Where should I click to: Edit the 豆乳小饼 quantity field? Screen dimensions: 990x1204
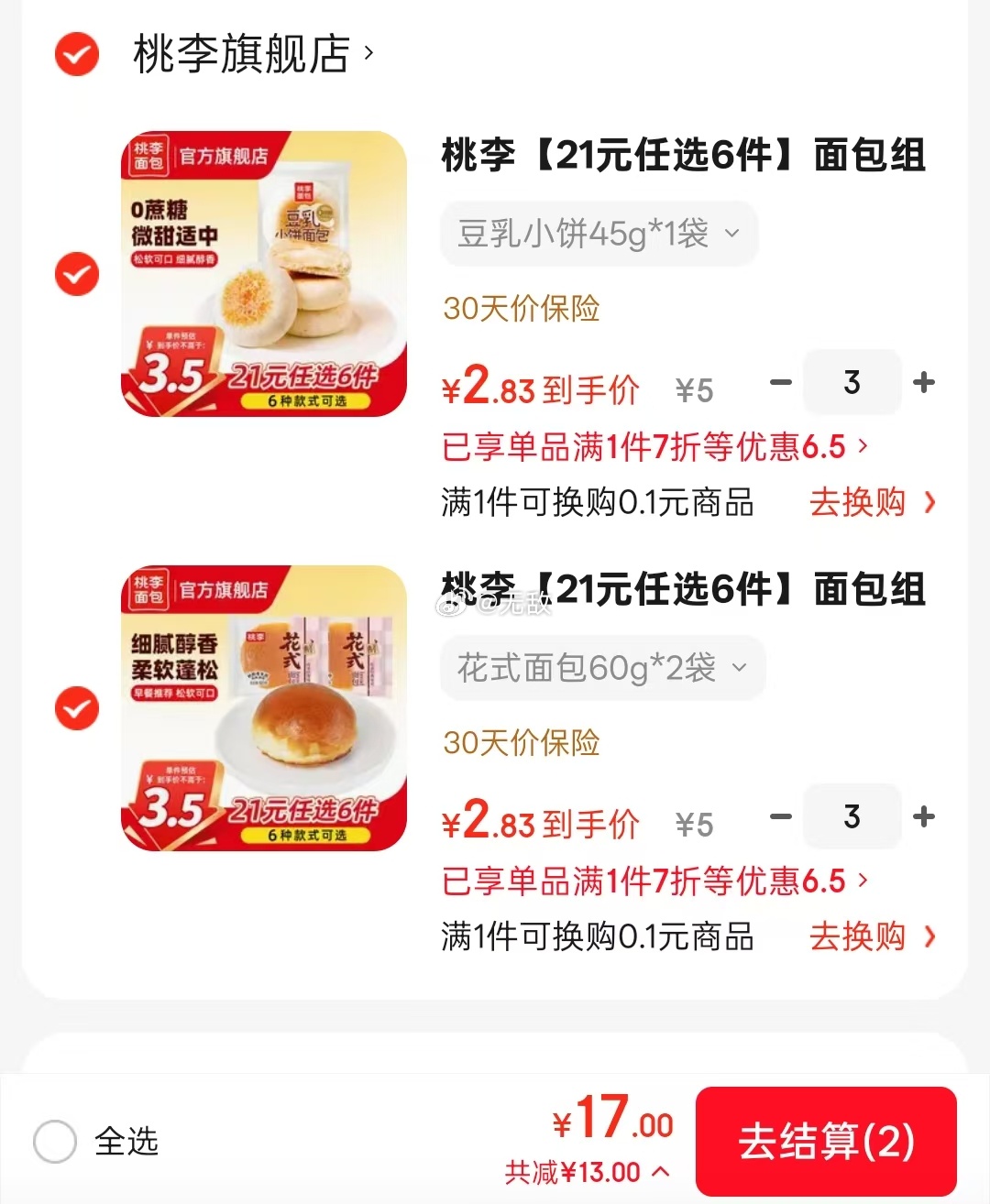click(852, 383)
